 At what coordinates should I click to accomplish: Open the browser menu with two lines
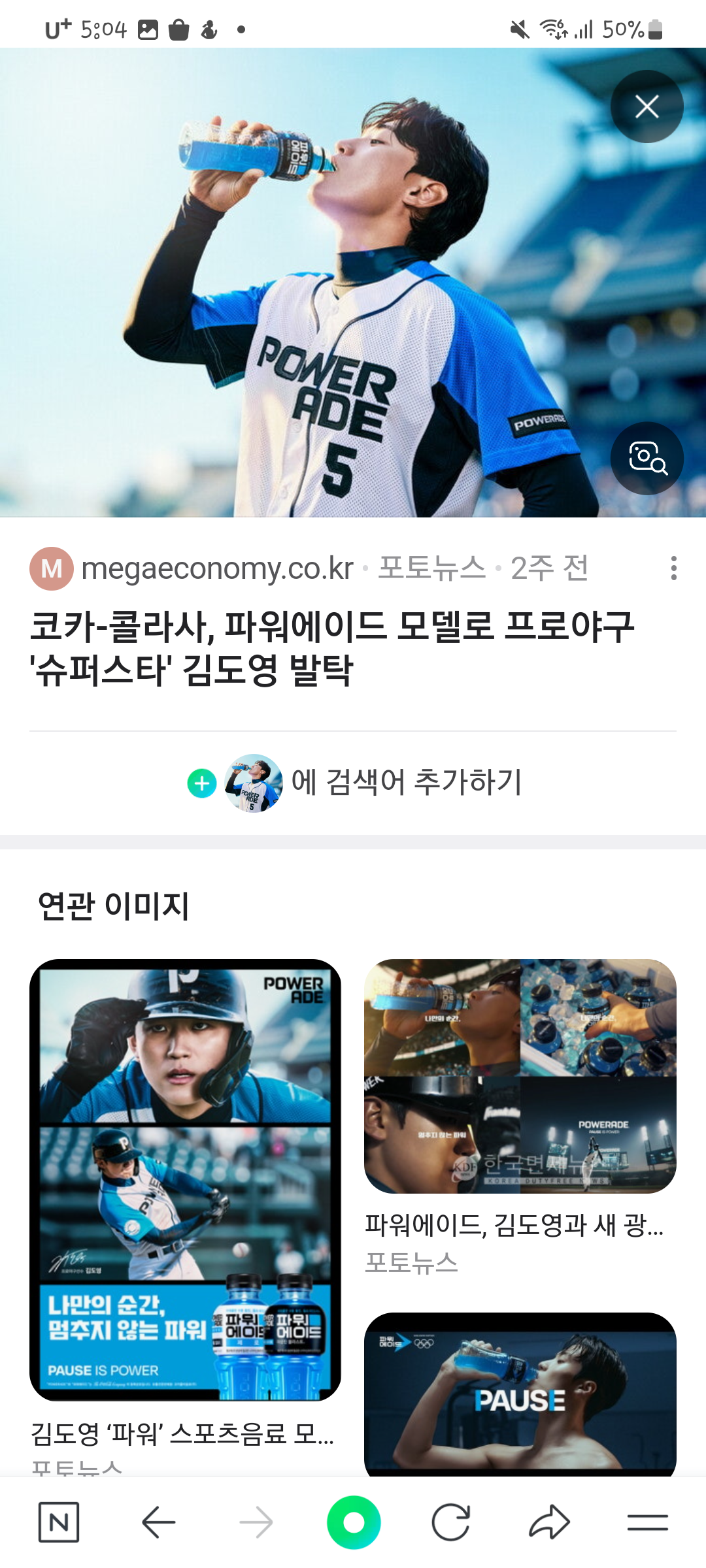pyautogui.click(x=647, y=1522)
